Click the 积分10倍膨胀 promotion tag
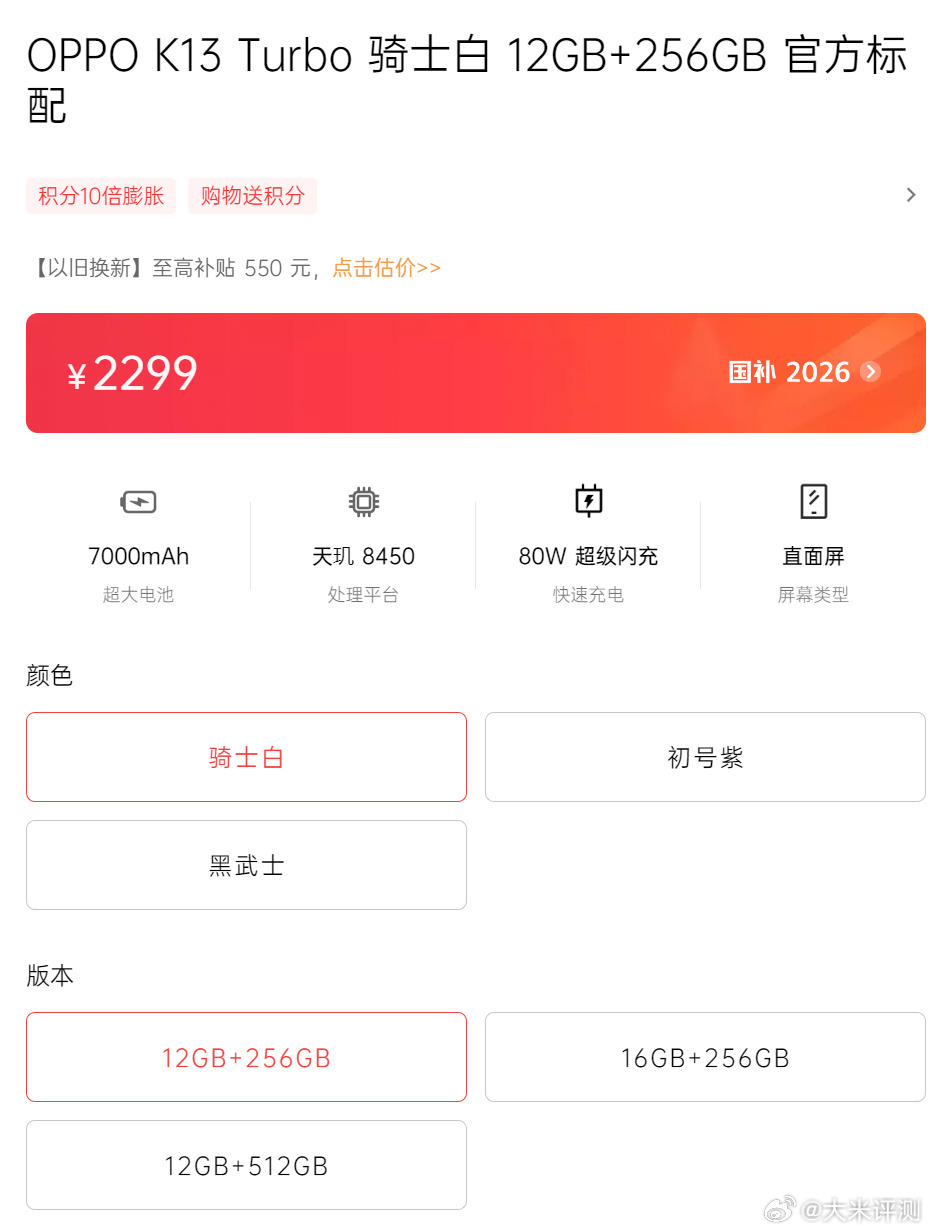Screen dimensions: 931x1232 [100, 196]
